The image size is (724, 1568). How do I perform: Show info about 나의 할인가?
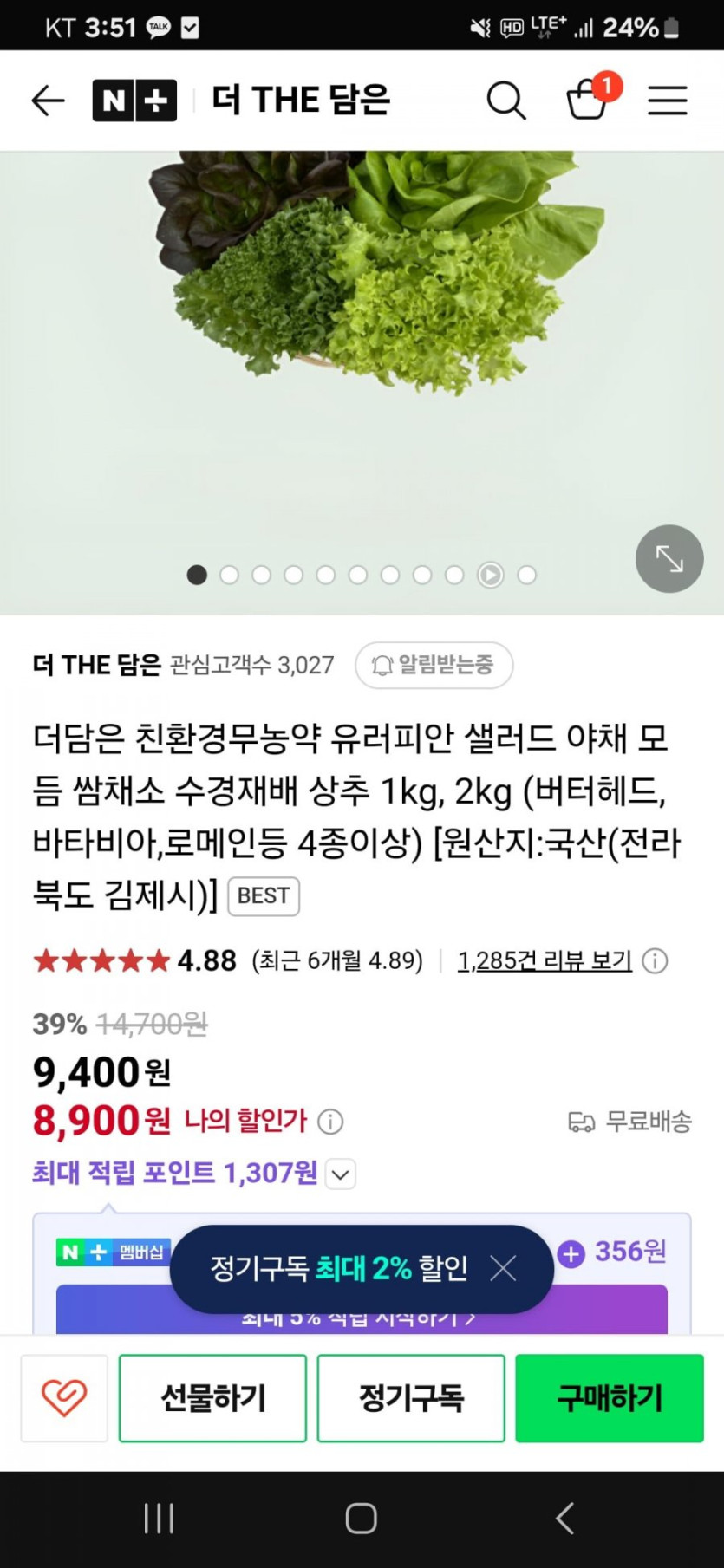pyautogui.click(x=330, y=1122)
